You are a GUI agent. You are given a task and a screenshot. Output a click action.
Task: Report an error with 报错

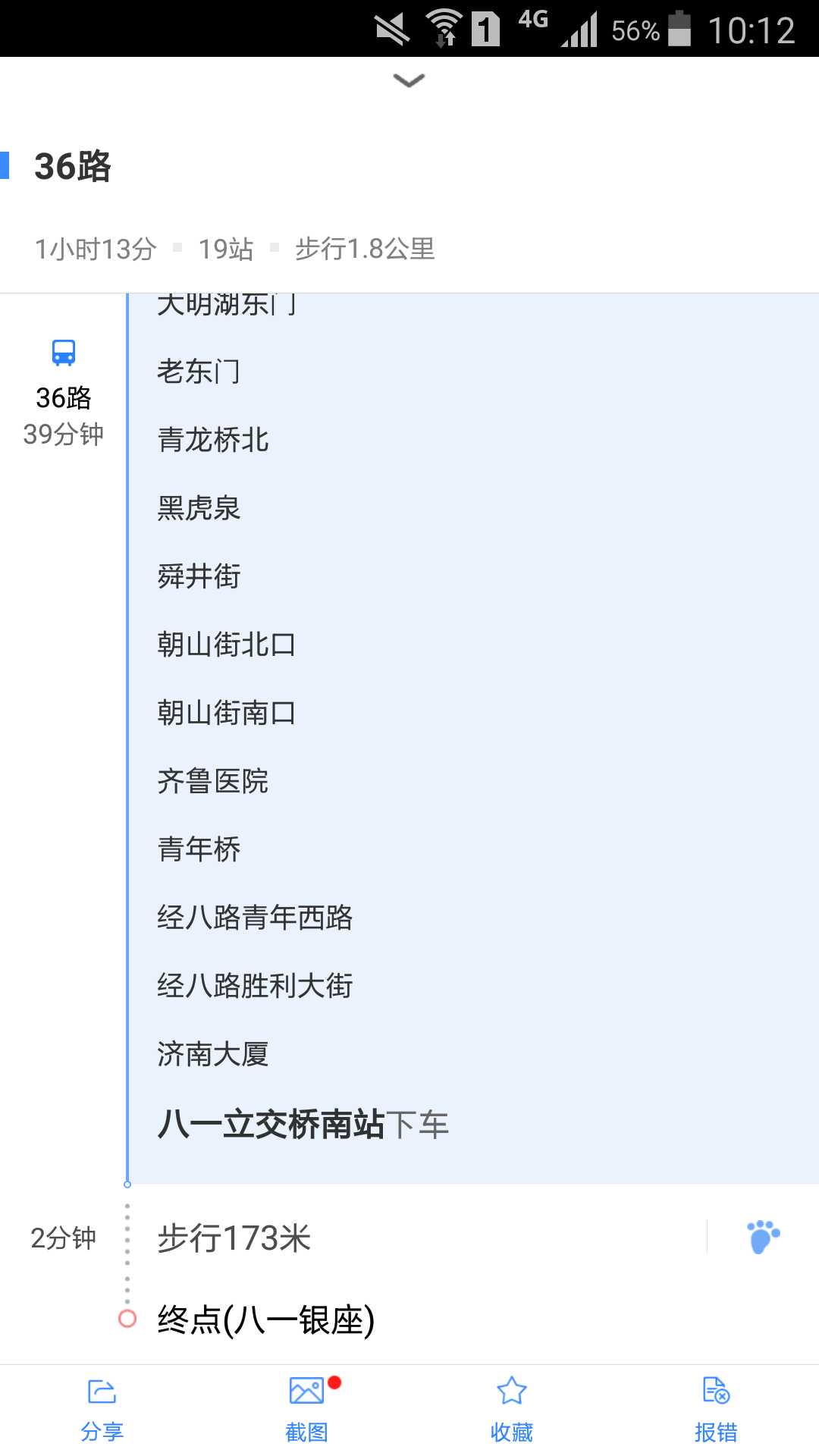[717, 1410]
